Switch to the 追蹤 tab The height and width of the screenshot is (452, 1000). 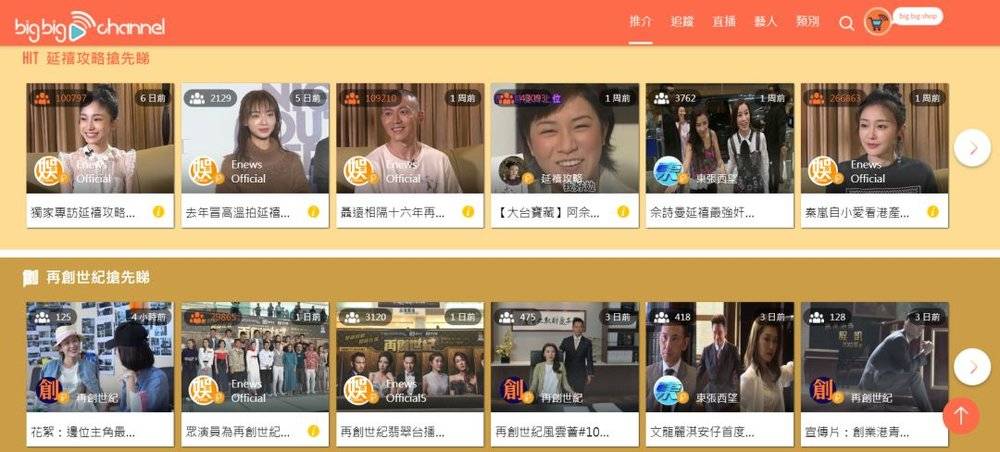click(683, 21)
